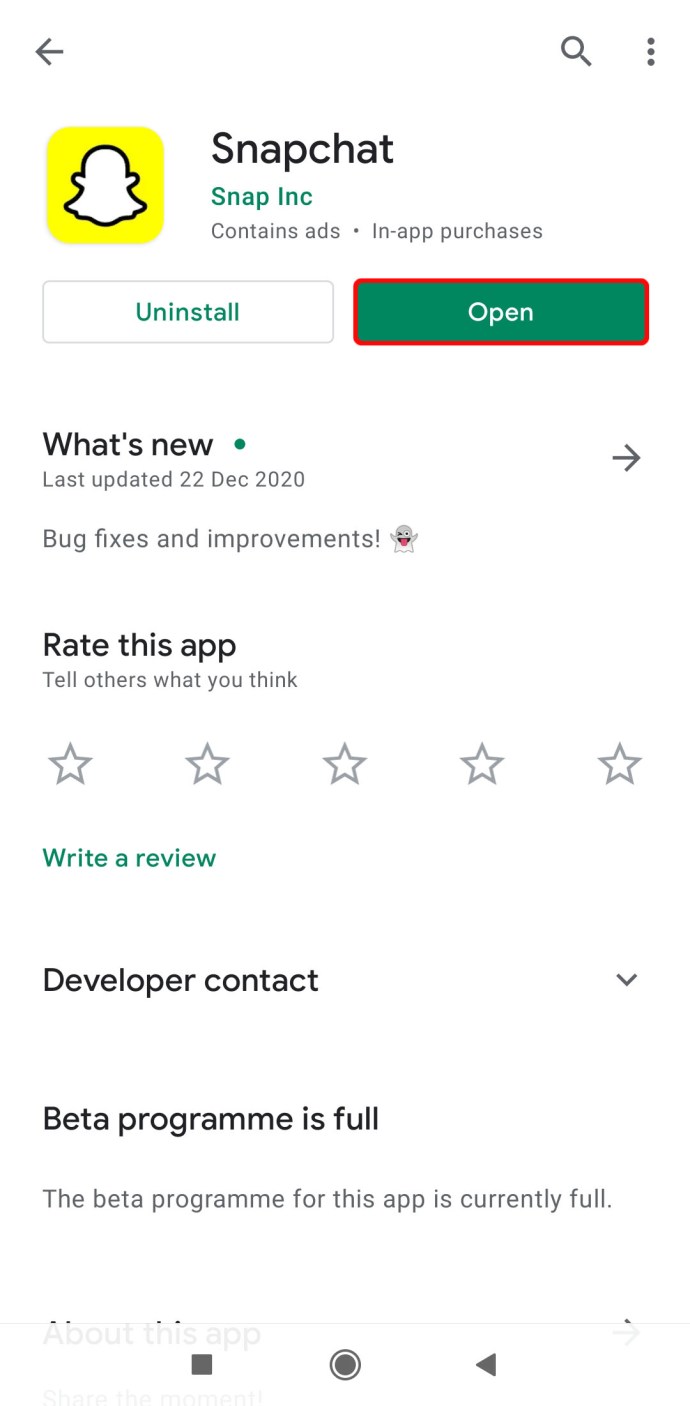Rate the app four stars
This screenshot has height=1406, width=690.
pos(482,764)
